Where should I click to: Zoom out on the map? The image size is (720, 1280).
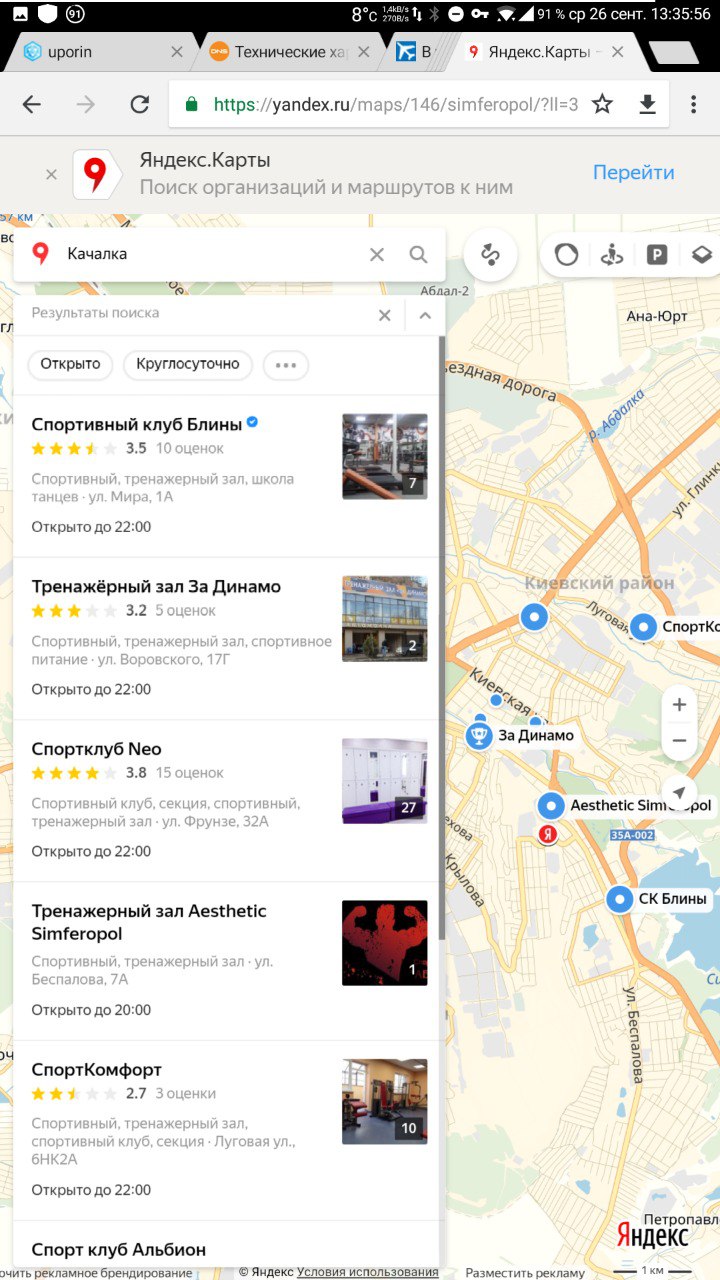679,741
